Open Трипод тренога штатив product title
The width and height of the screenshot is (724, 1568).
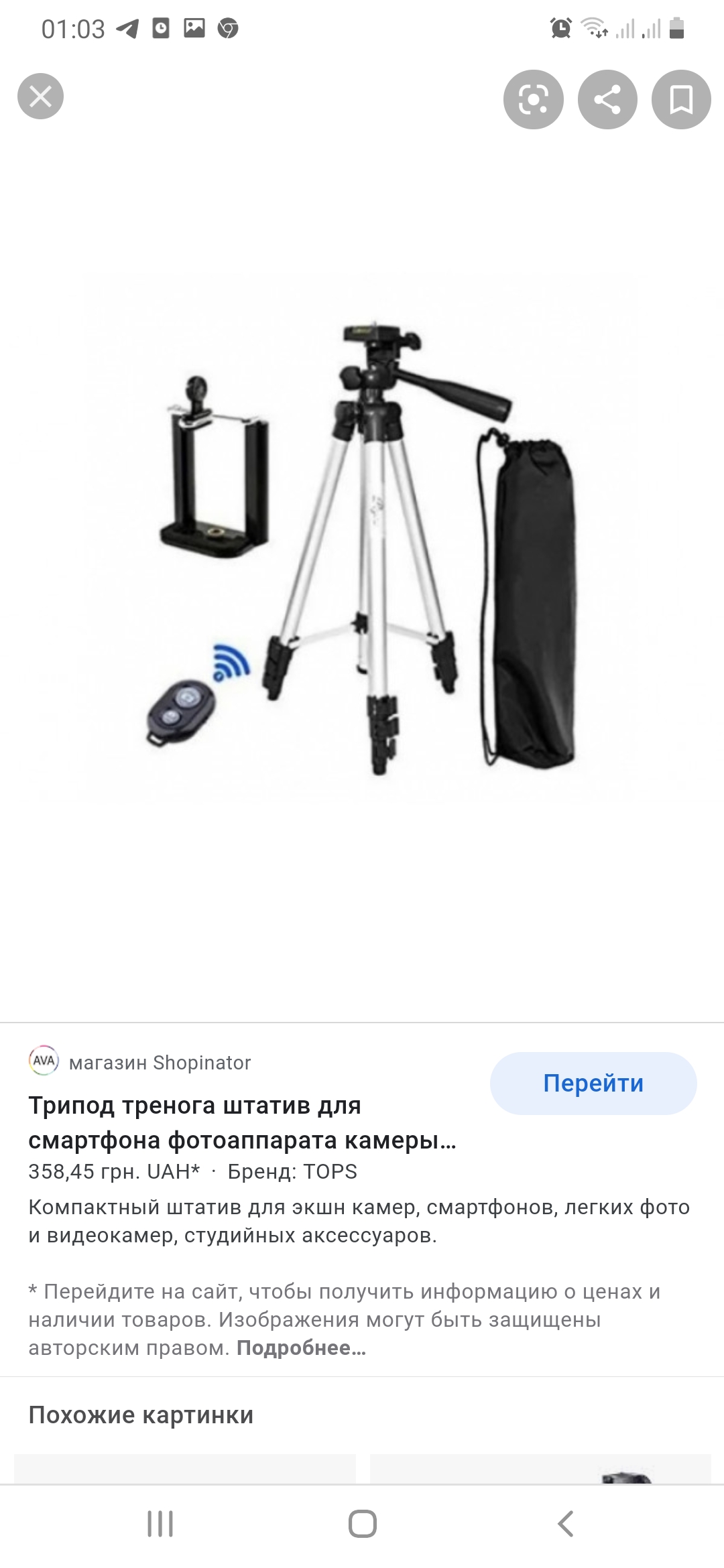[242, 1122]
